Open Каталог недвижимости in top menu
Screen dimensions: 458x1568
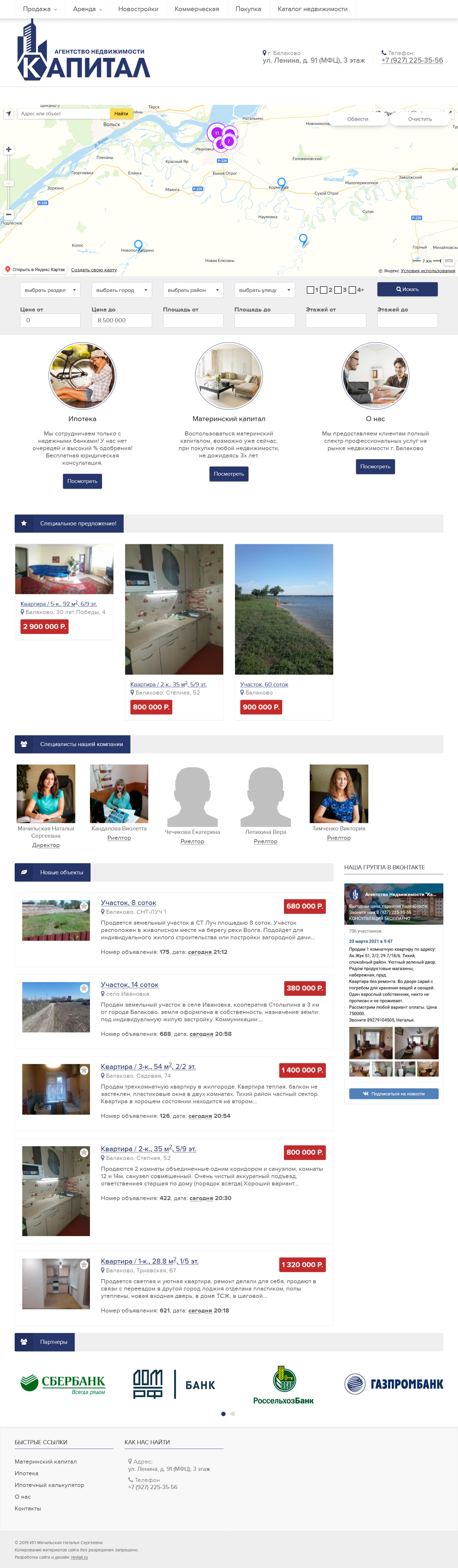[x=312, y=9]
